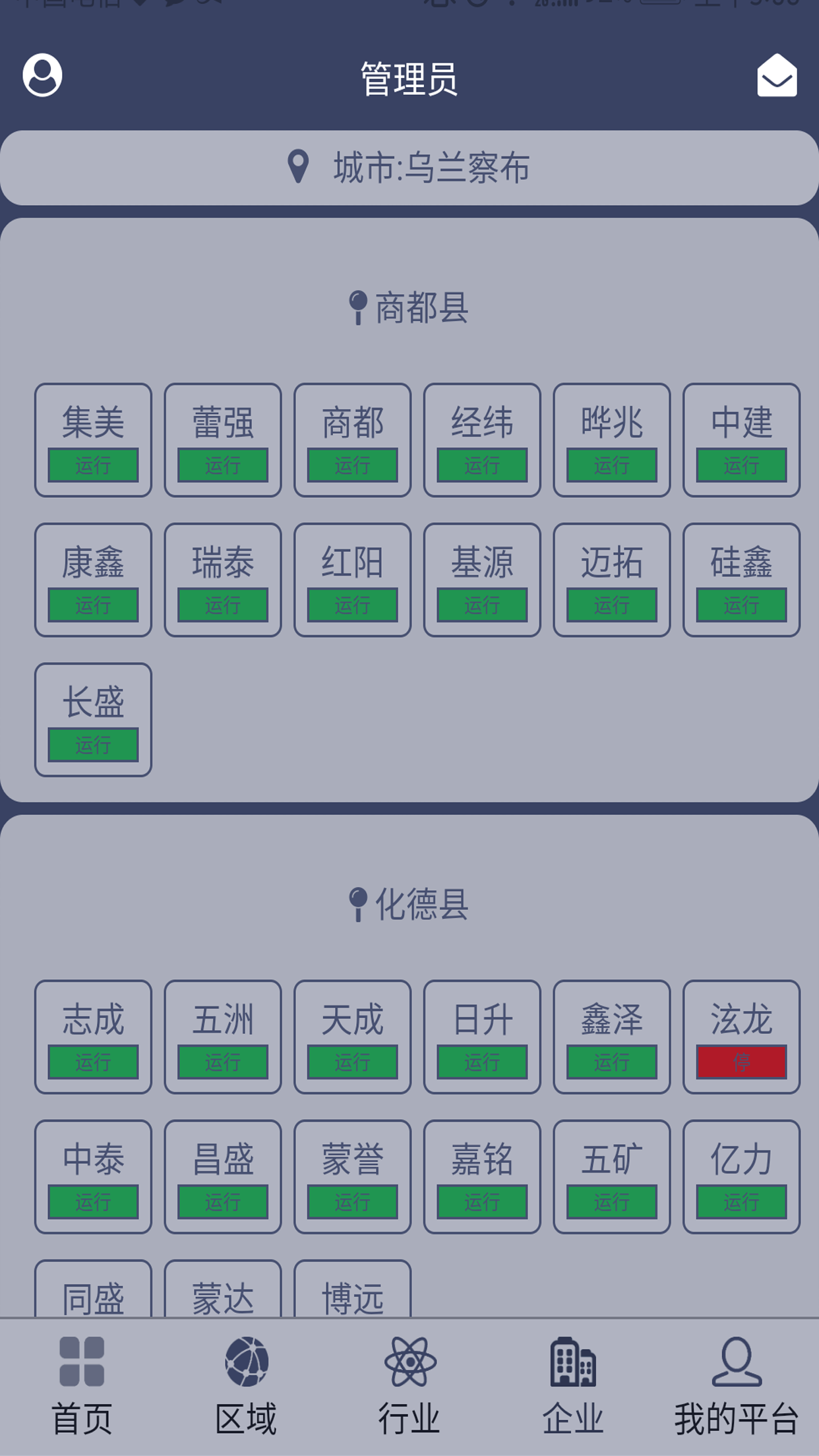This screenshot has width=819, height=1456.
Task: Select the 五洲 company card
Action: (x=223, y=1037)
